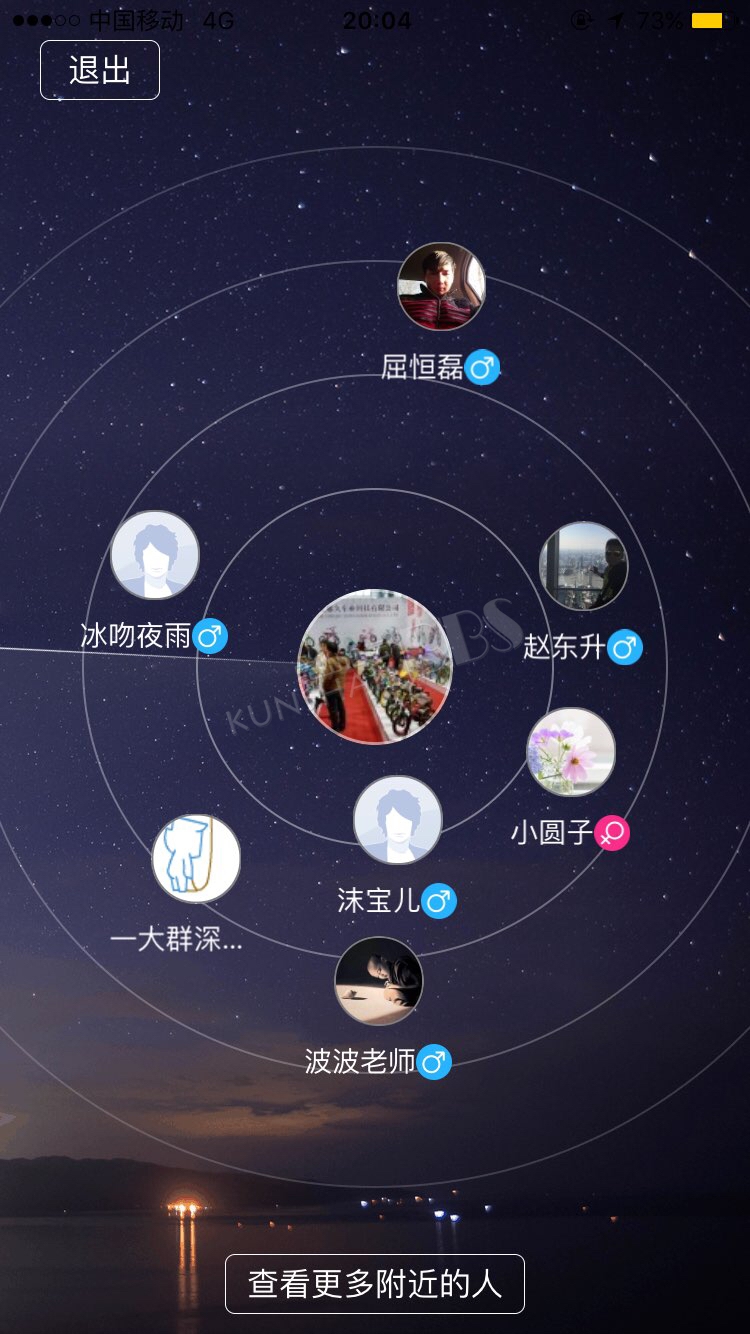
Task: Open 沫宝儿's profile avatar
Action: tap(398, 820)
